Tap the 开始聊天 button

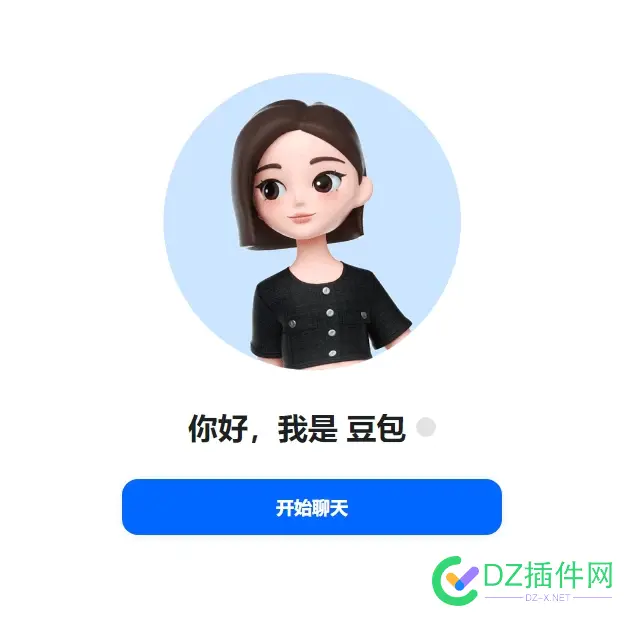pos(311,507)
